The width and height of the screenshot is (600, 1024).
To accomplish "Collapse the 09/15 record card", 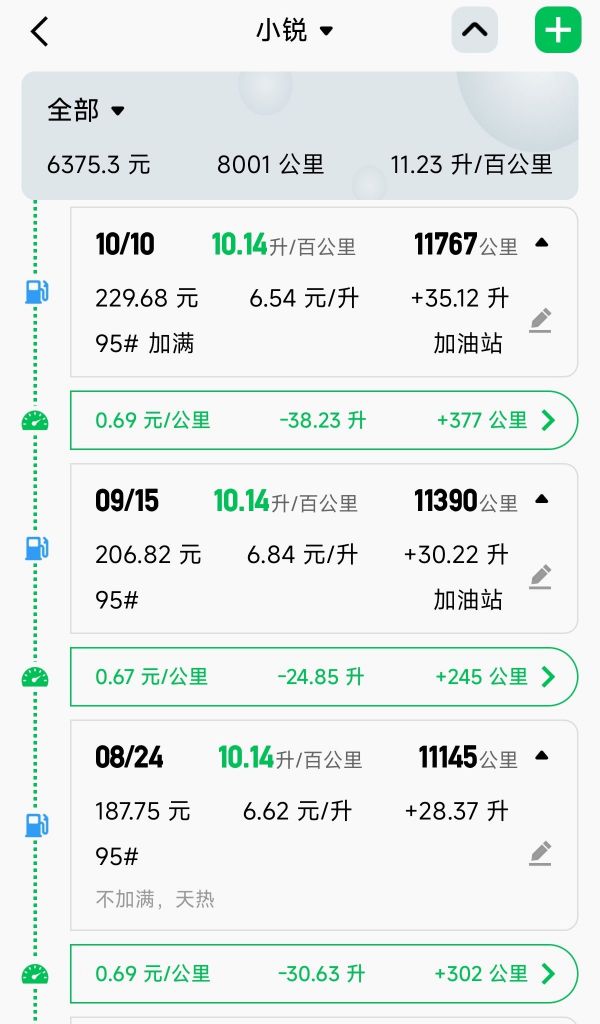I will click(541, 500).
